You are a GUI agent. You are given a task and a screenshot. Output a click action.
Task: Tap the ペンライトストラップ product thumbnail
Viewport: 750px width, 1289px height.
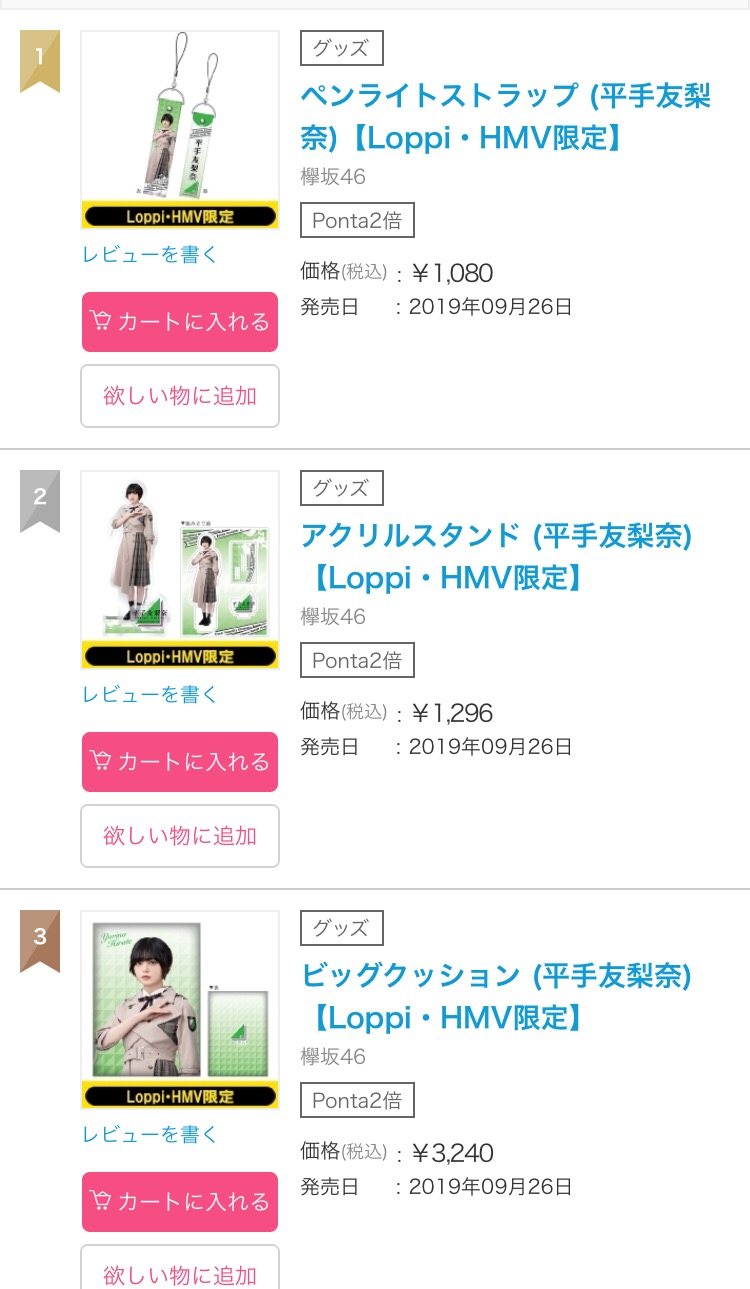coord(180,130)
